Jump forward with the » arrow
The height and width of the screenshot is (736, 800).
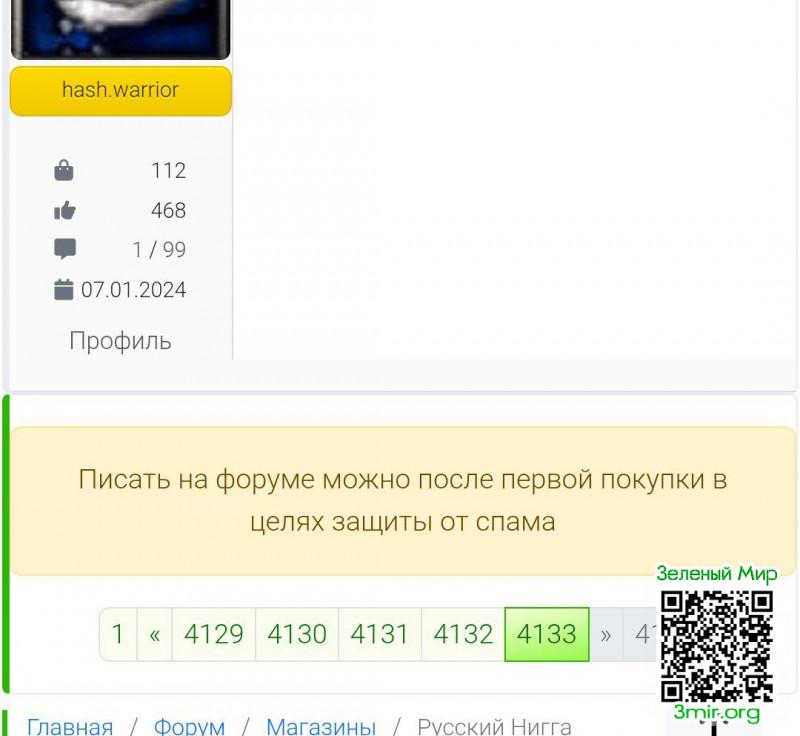click(x=606, y=634)
